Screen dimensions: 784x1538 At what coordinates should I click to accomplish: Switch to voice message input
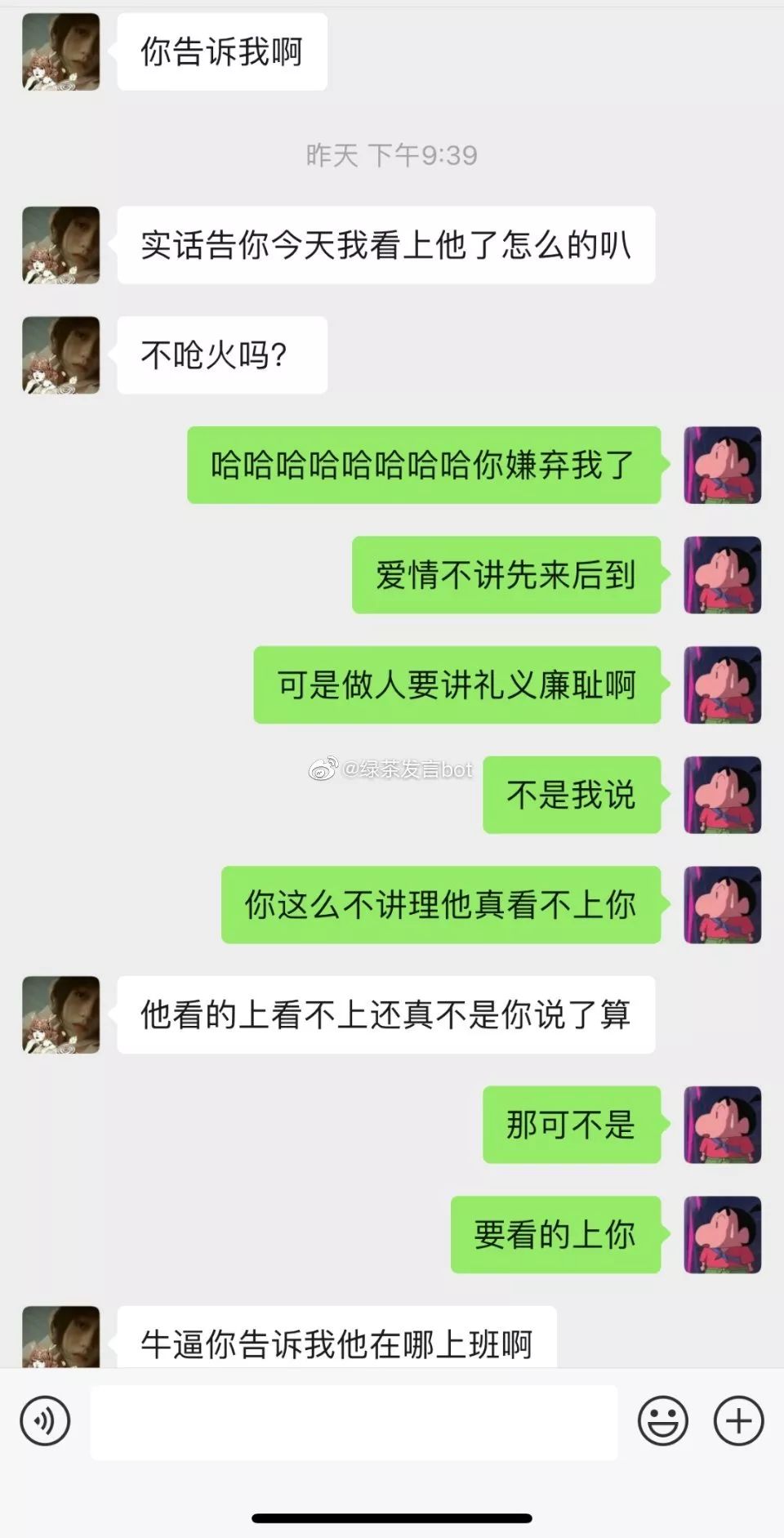point(45,1421)
